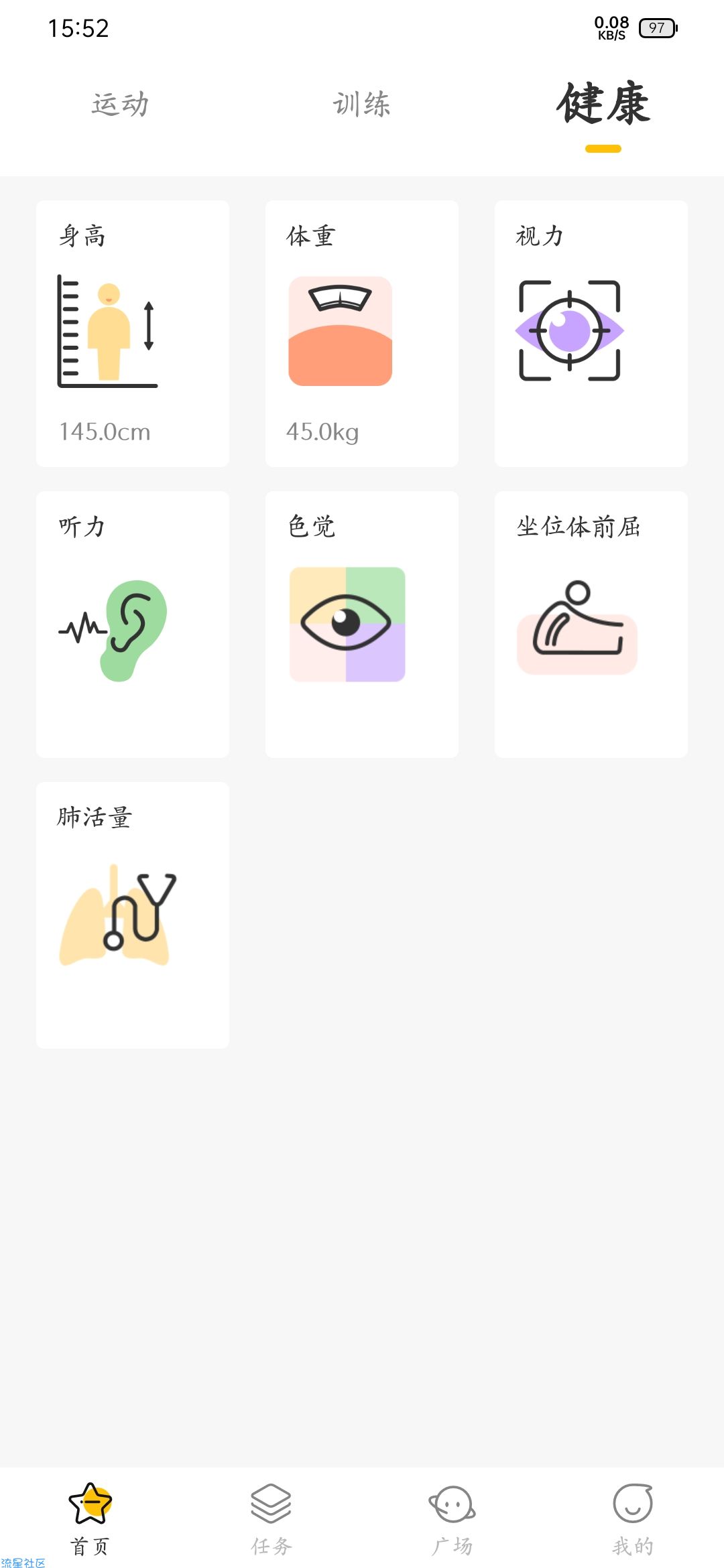The height and width of the screenshot is (1568, 724).
Task: Go to 首页 in bottom navigation
Action: pyautogui.click(x=90, y=1518)
